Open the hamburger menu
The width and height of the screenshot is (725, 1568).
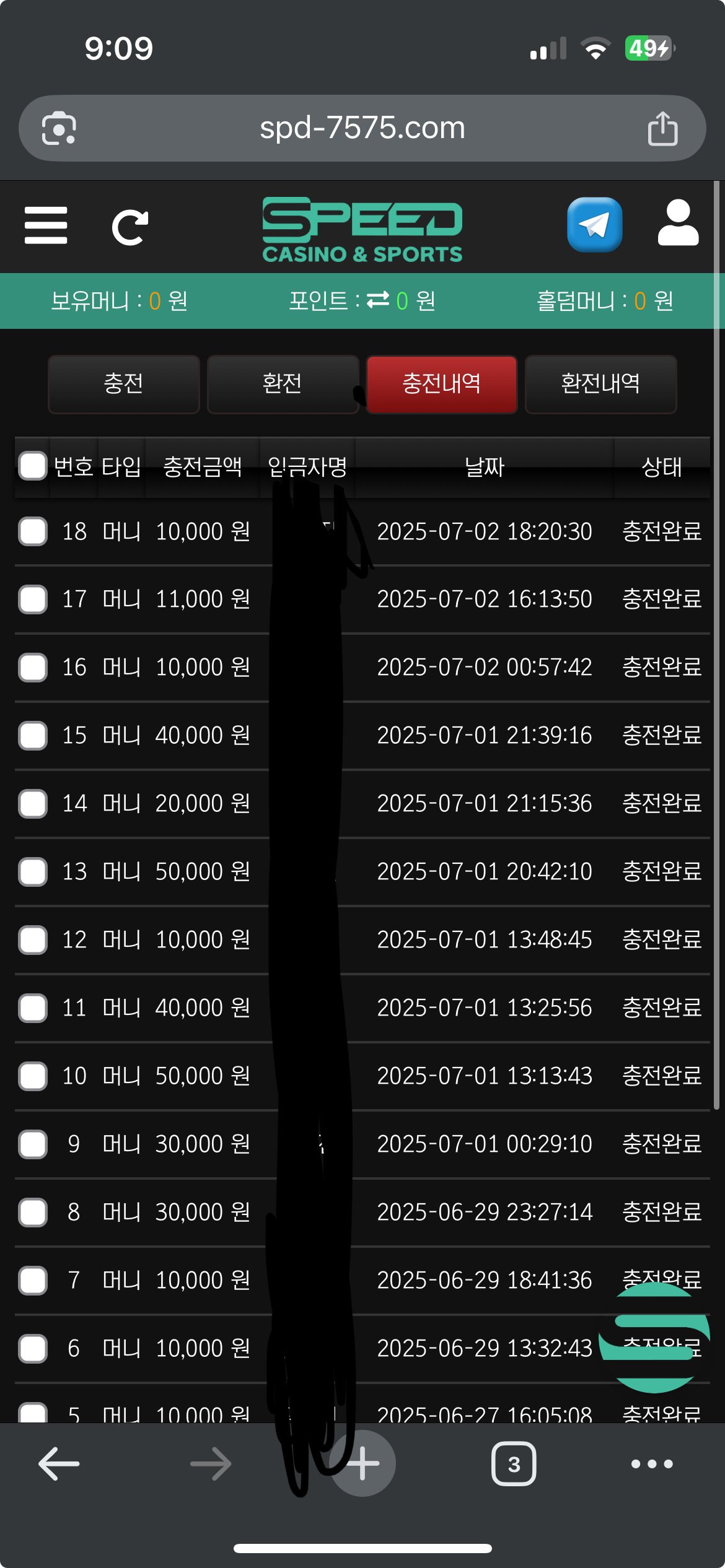pyautogui.click(x=46, y=225)
